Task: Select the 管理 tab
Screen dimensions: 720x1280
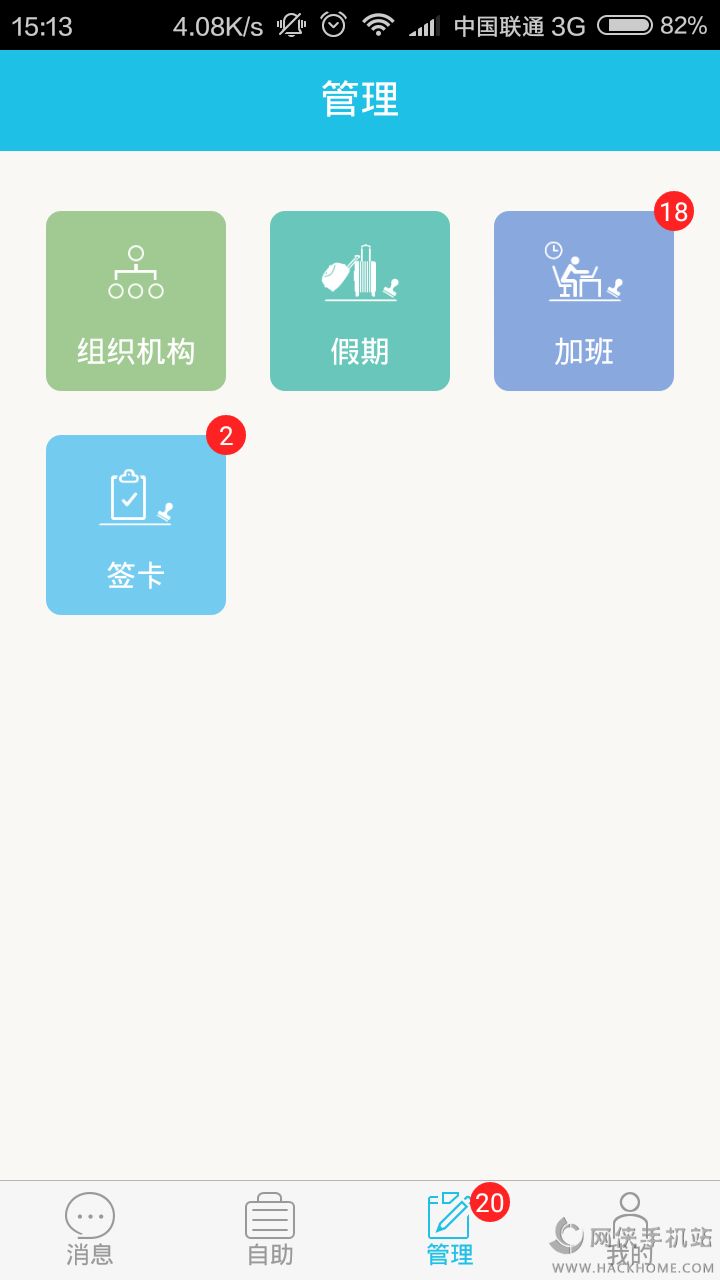Action: (450, 1229)
